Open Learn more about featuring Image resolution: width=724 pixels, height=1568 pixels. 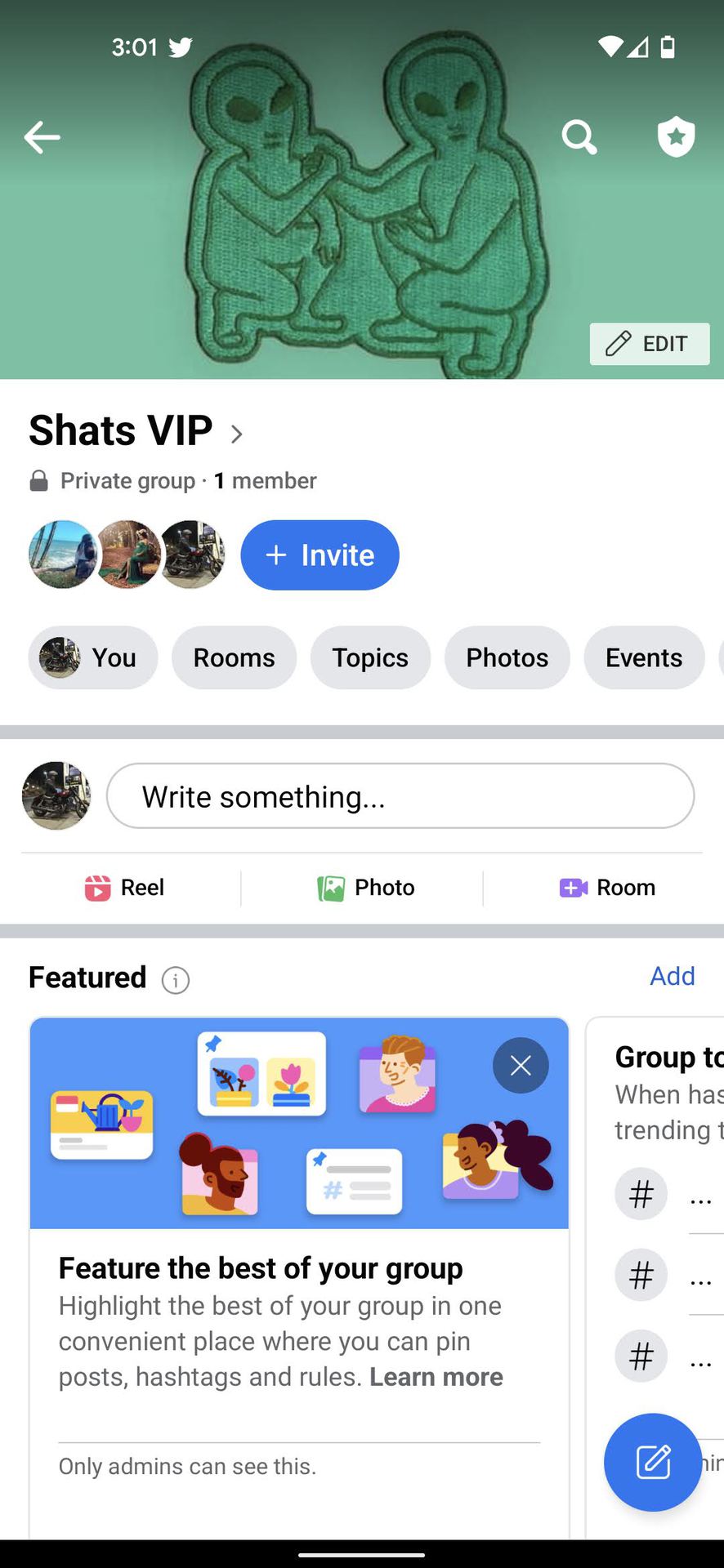[436, 1377]
